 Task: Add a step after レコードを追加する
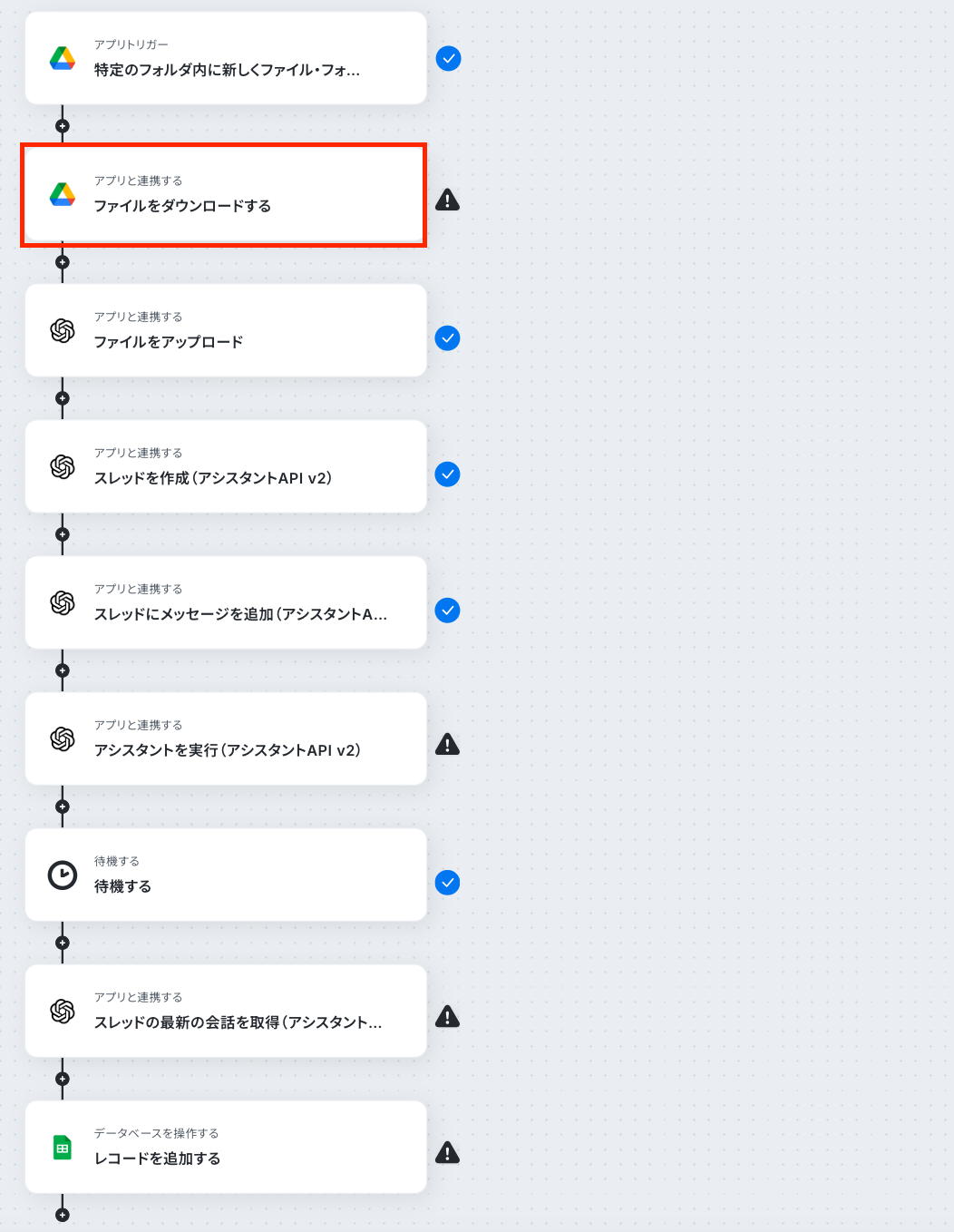pyautogui.click(x=63, y=1215)
